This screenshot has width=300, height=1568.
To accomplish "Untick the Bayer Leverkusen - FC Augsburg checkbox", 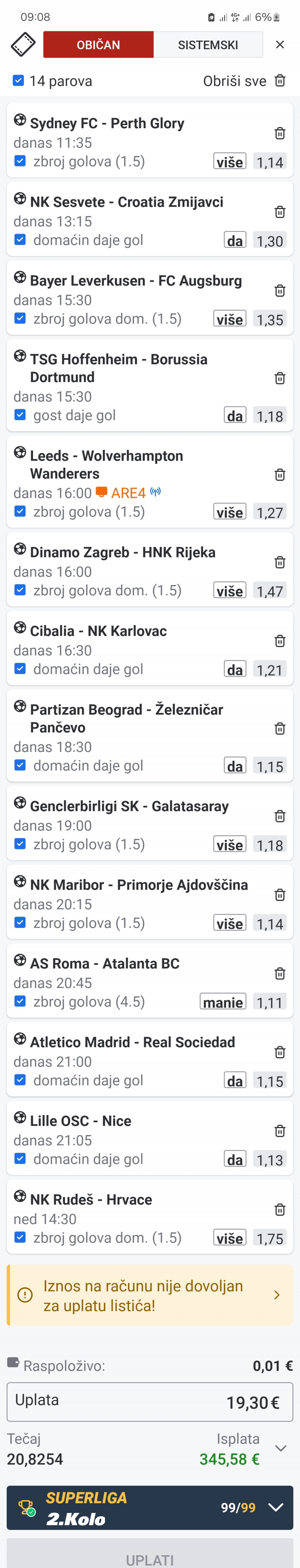I will [x=20, y=318].
